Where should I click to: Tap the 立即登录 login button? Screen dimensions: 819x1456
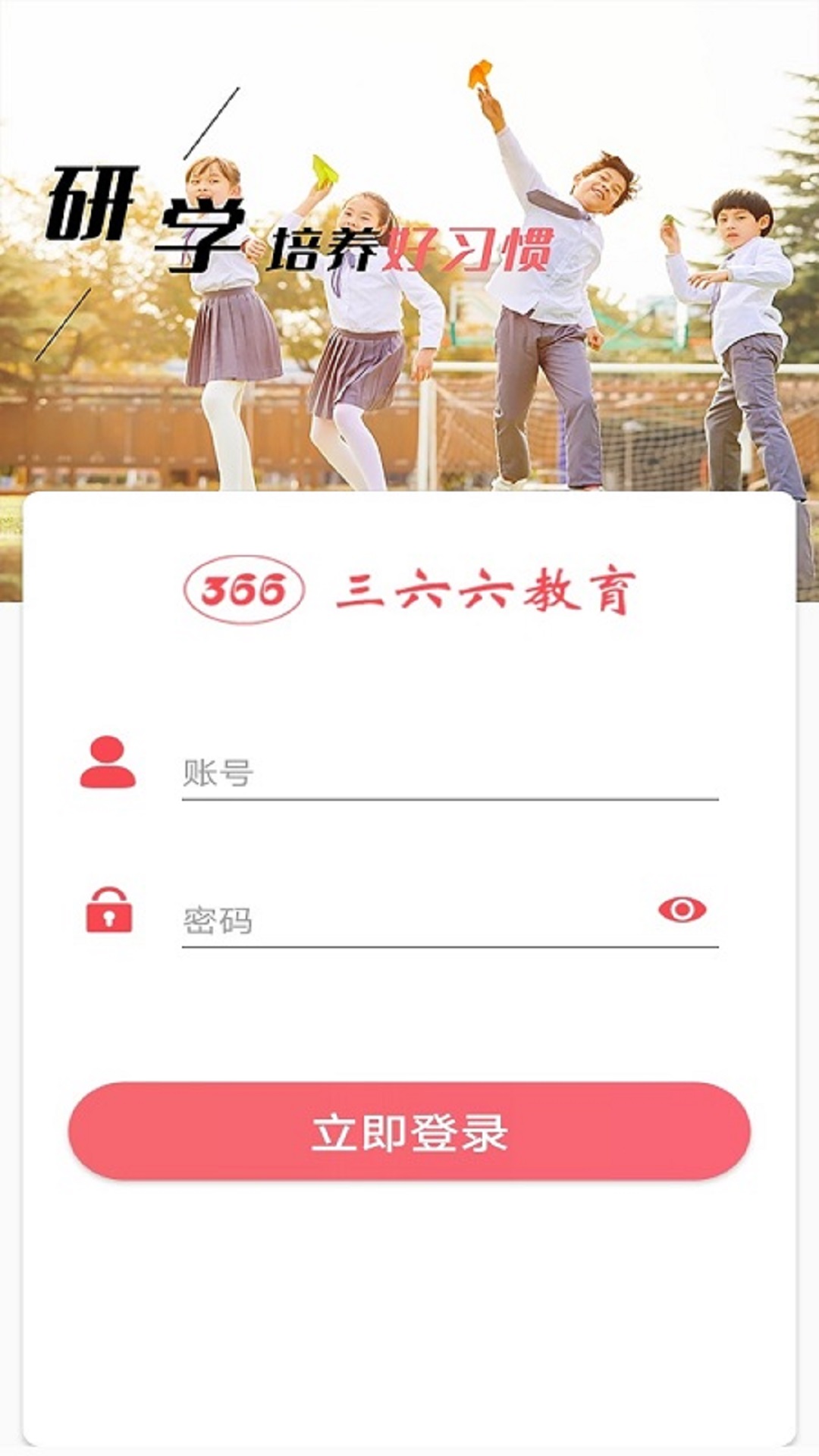click(409, 1131)
